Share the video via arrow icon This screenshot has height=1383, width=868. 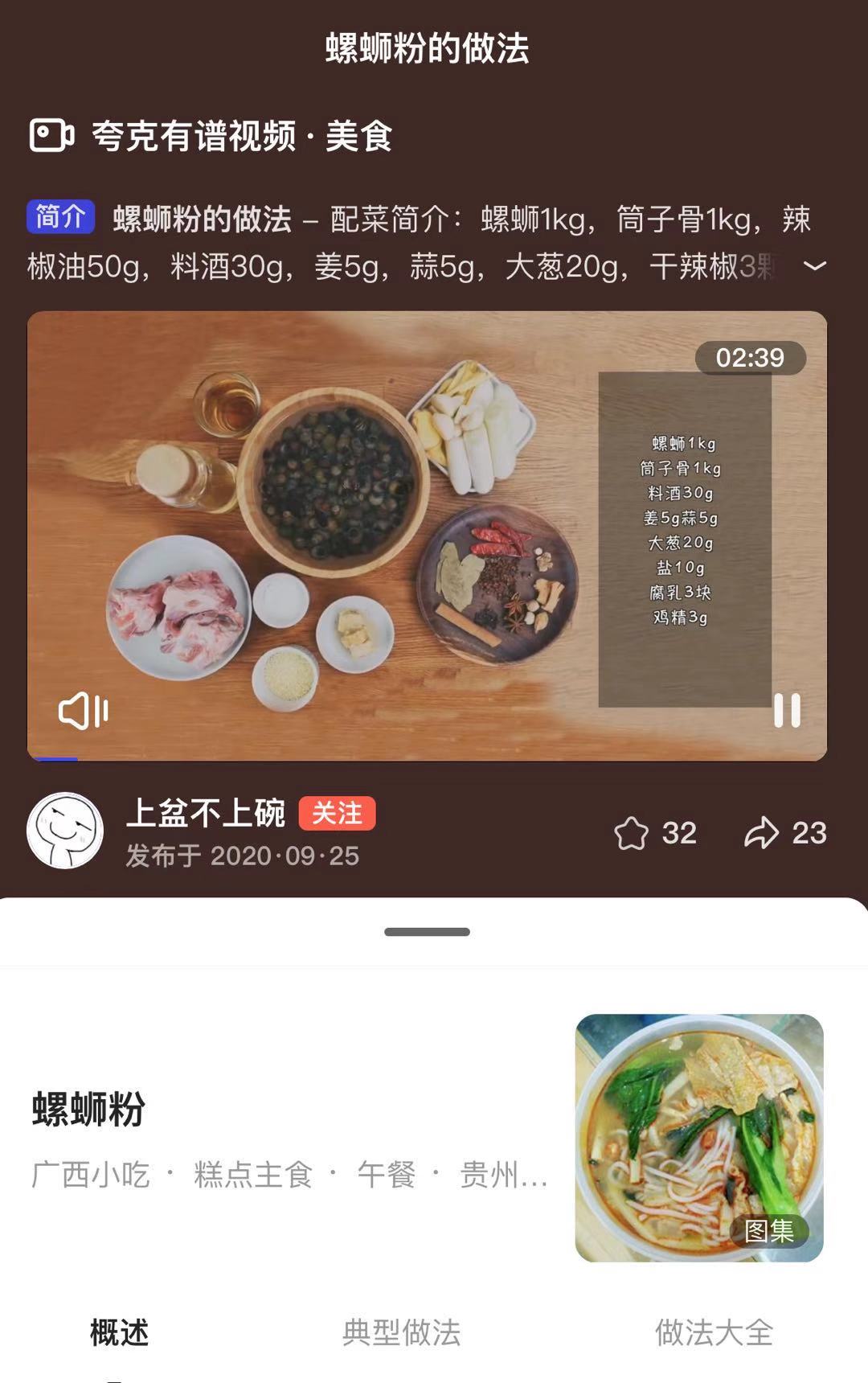[x=762, y=833]
